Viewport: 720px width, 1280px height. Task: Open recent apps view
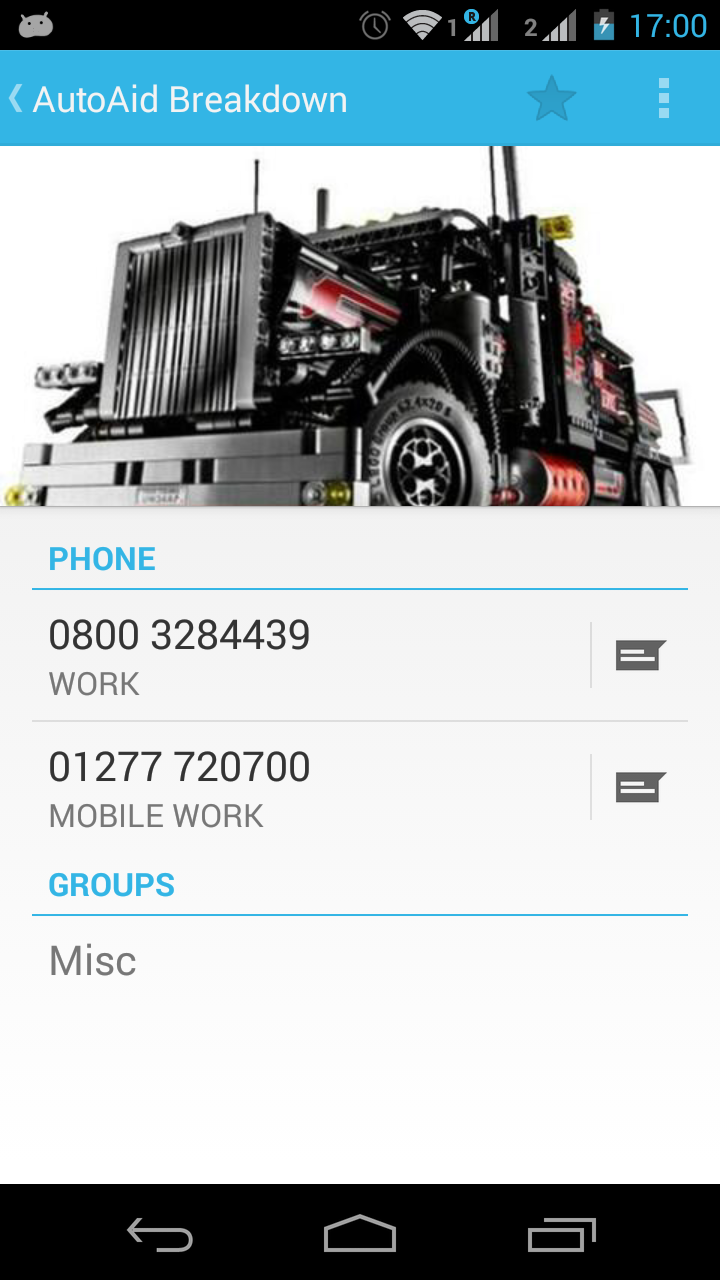[561, 1235]
